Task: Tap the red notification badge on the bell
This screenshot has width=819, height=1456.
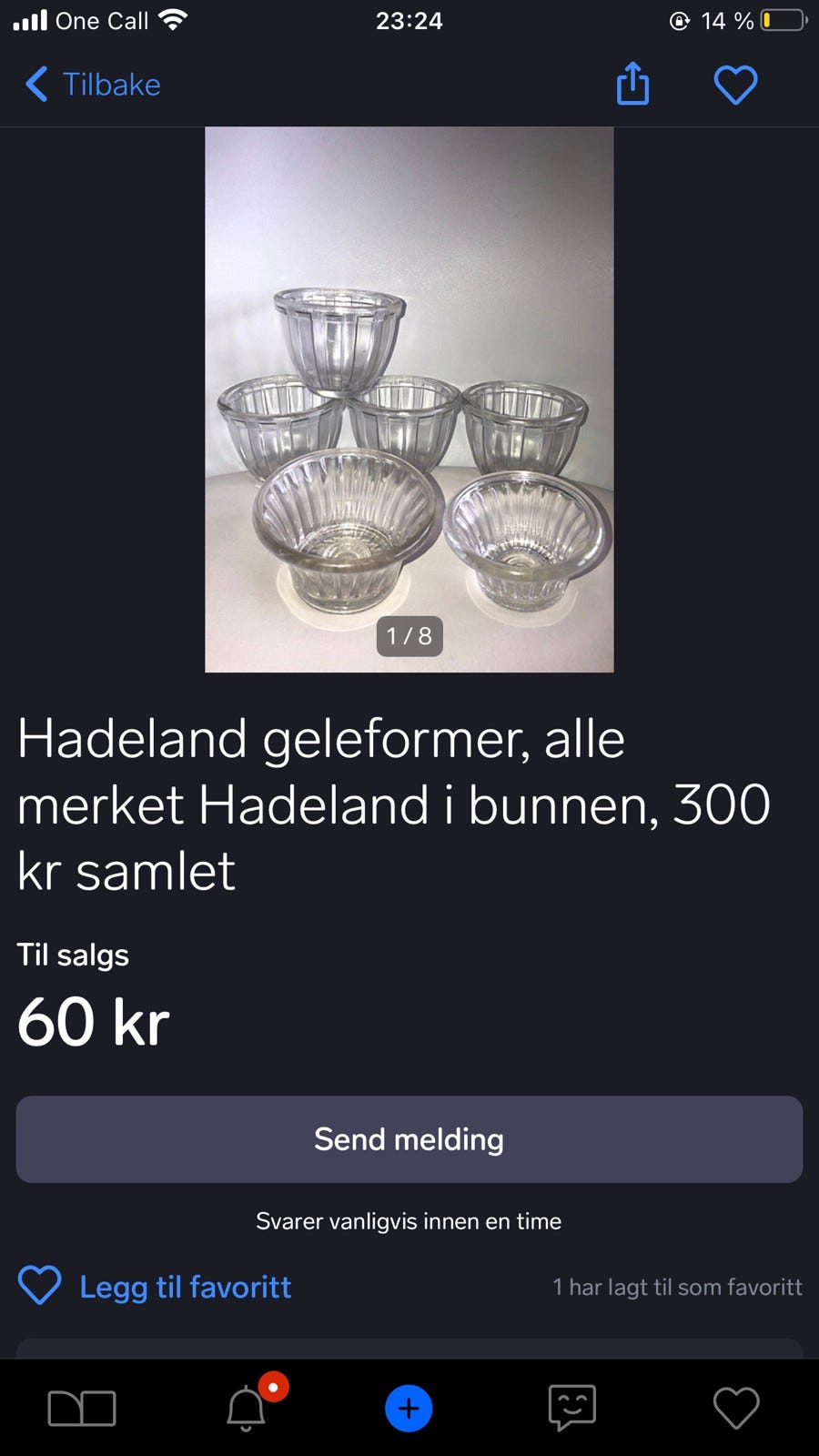Action: pos(272,1387)
